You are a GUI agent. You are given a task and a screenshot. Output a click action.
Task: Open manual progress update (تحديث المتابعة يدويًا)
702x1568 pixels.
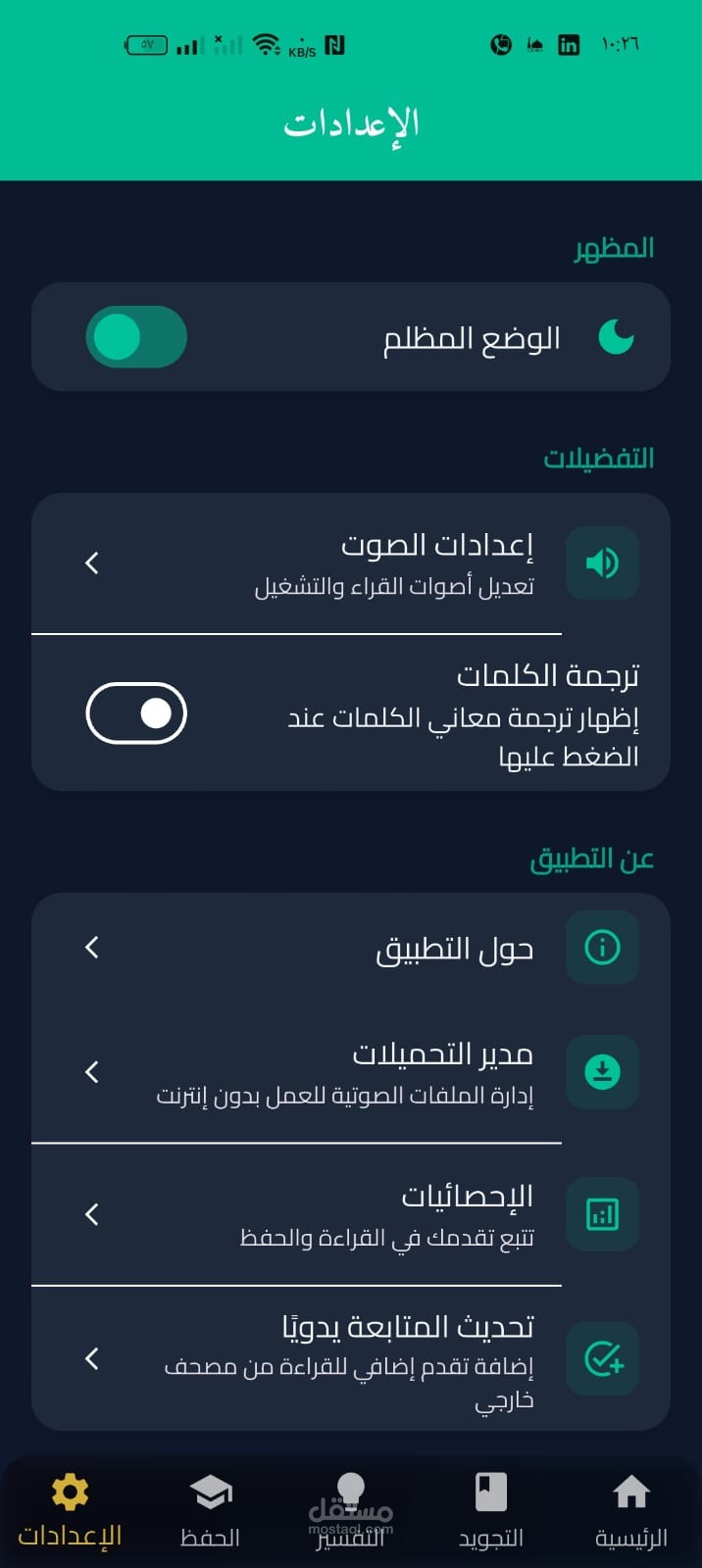[x=351, y=1359]
